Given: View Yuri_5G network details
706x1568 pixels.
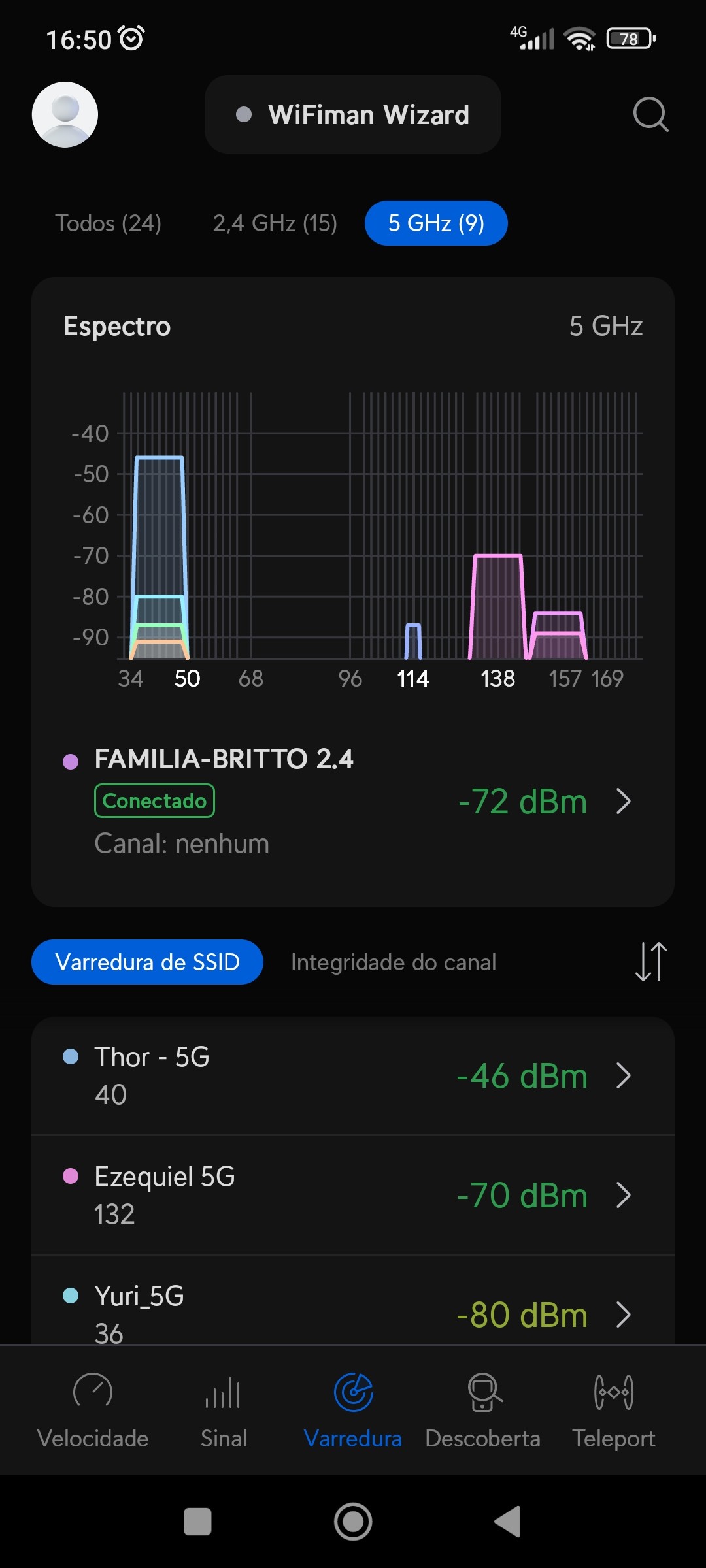Looking at the screenshot, I should coord(353,1310).
